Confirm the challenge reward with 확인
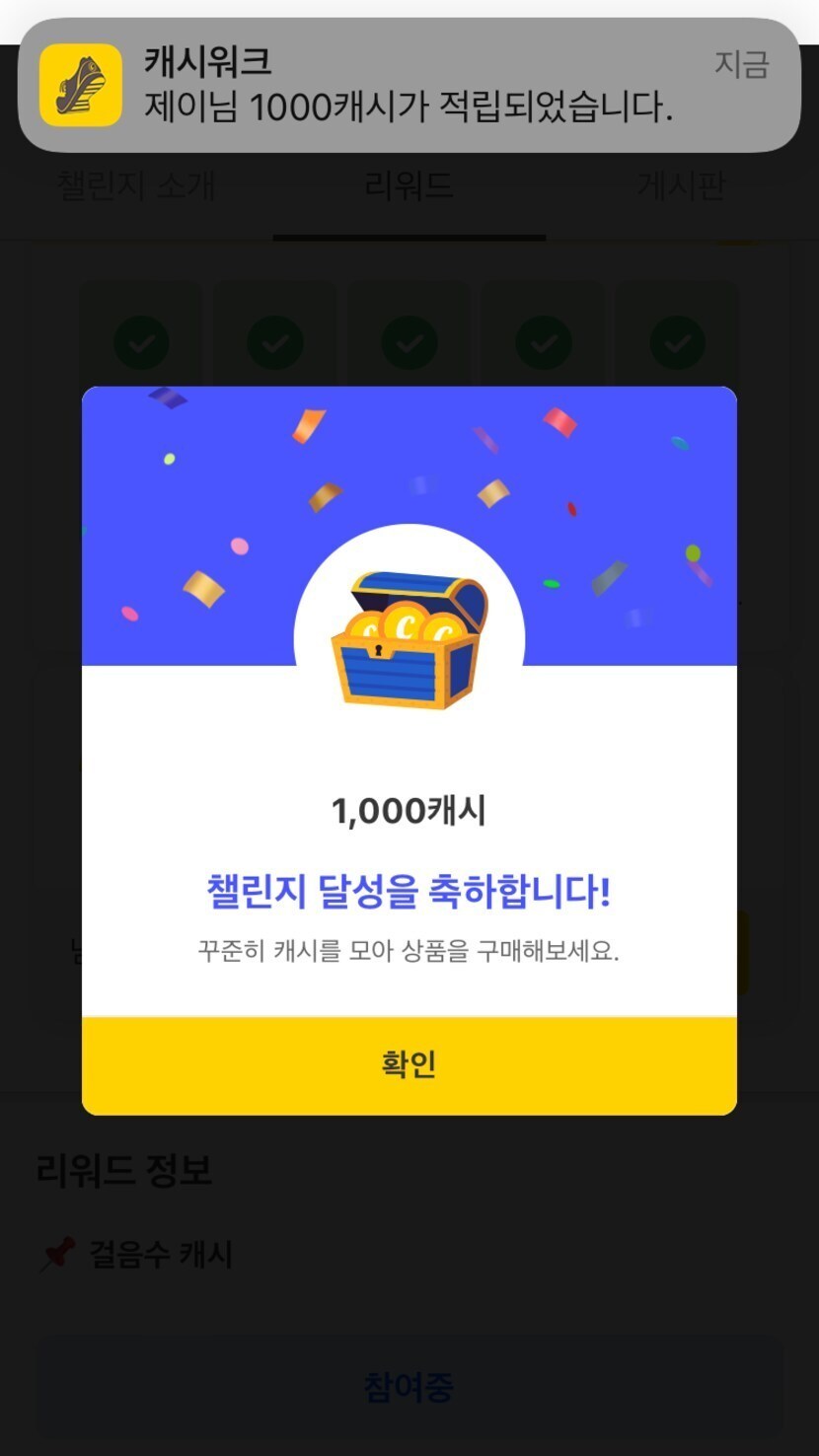819x1456 pixels. click(409, 1065)
